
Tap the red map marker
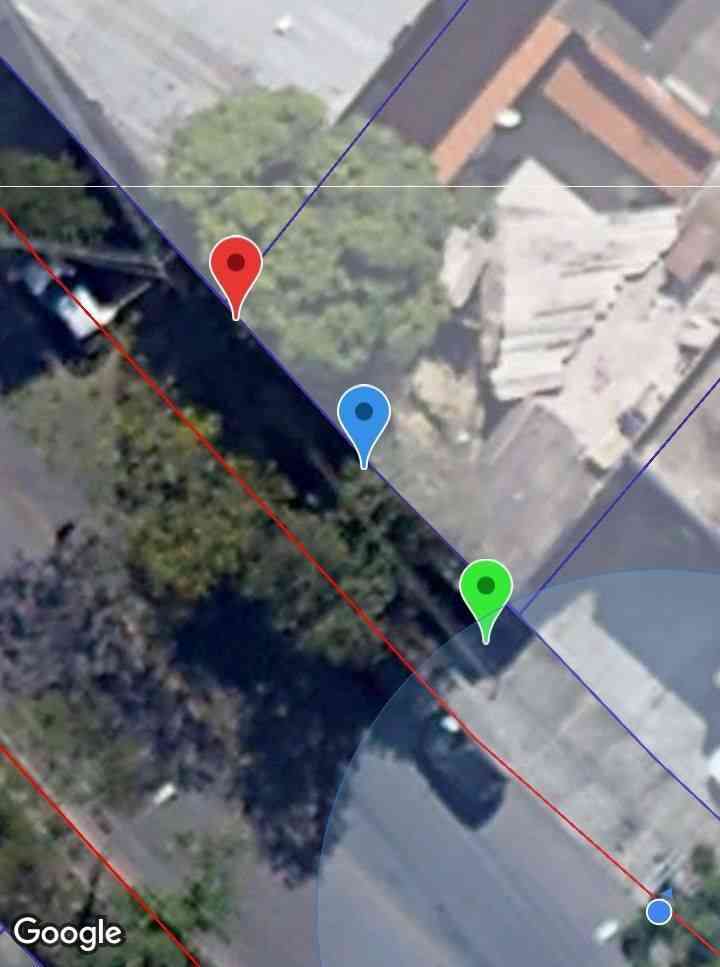pos(236,270)
